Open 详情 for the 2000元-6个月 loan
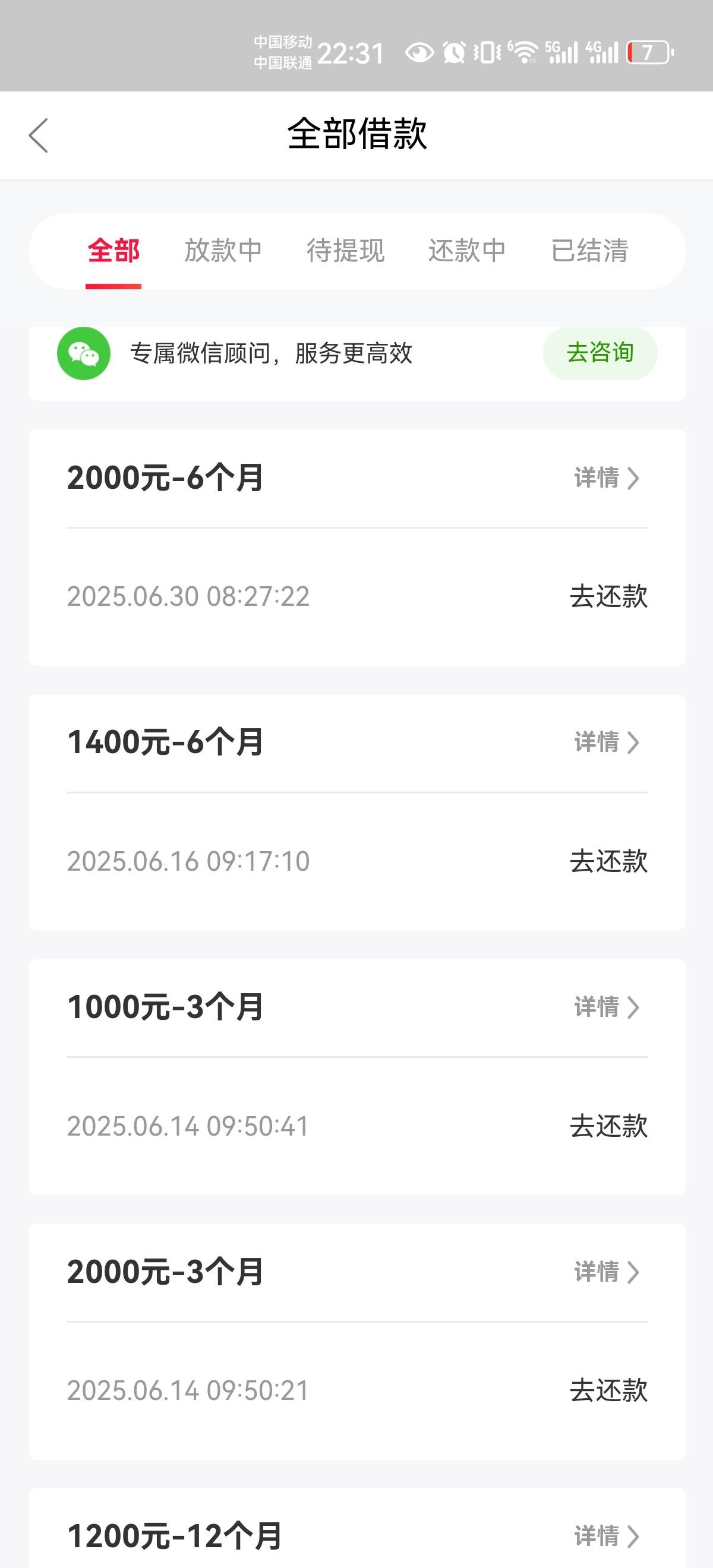 click(x=607, y=478)
